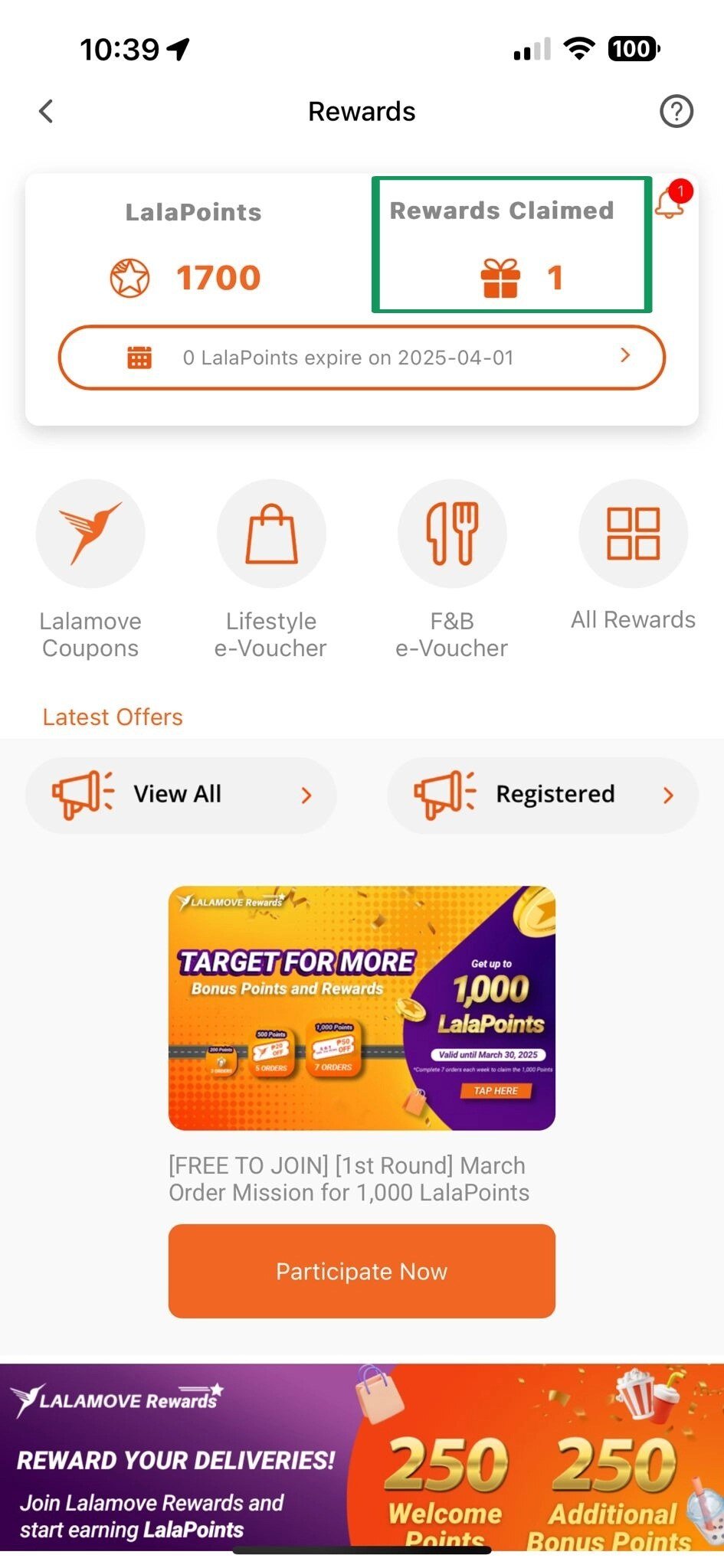Open Lifestyle e-Voucher category
The height and width of the screenshot is (1568, 724).
271,534
